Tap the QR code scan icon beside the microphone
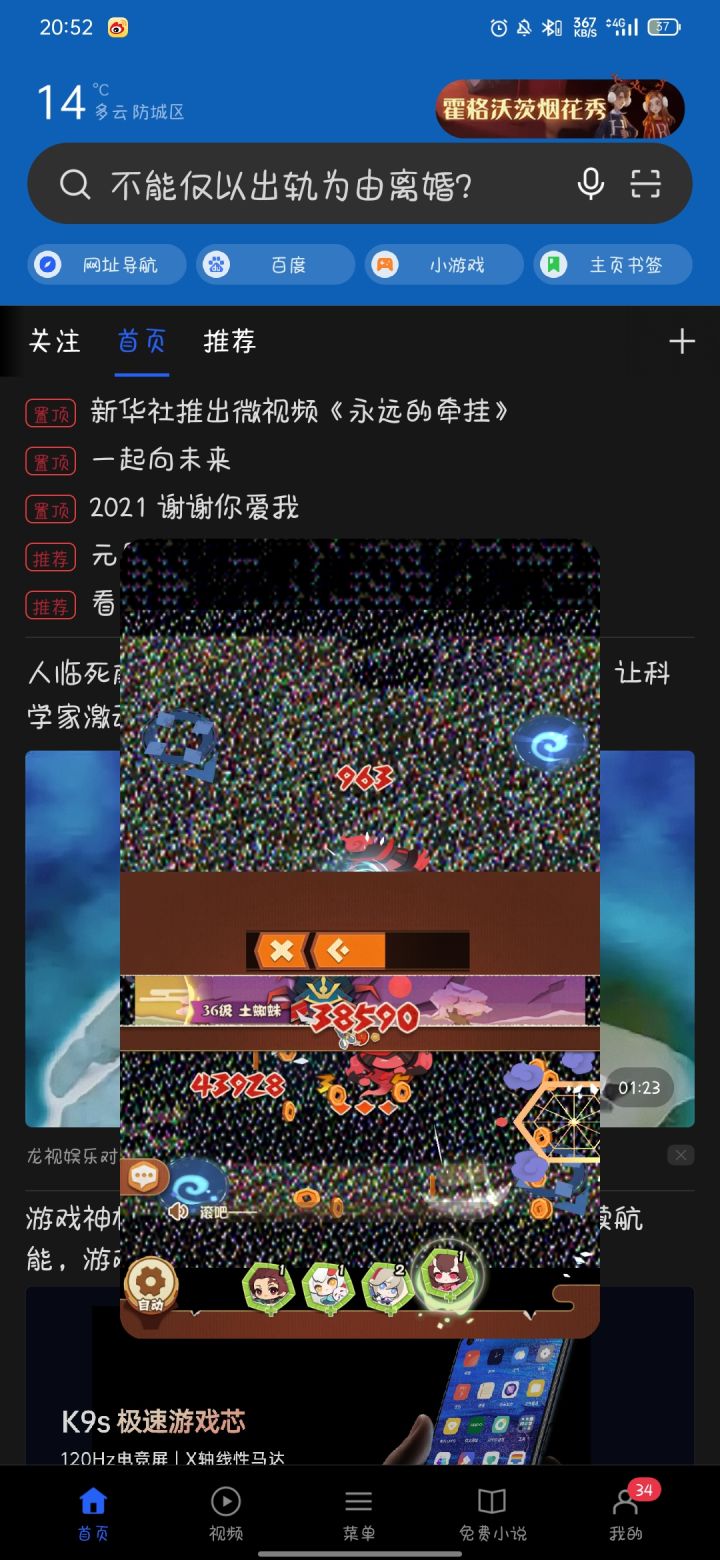720x1560 pixels. tap(648, 184)
